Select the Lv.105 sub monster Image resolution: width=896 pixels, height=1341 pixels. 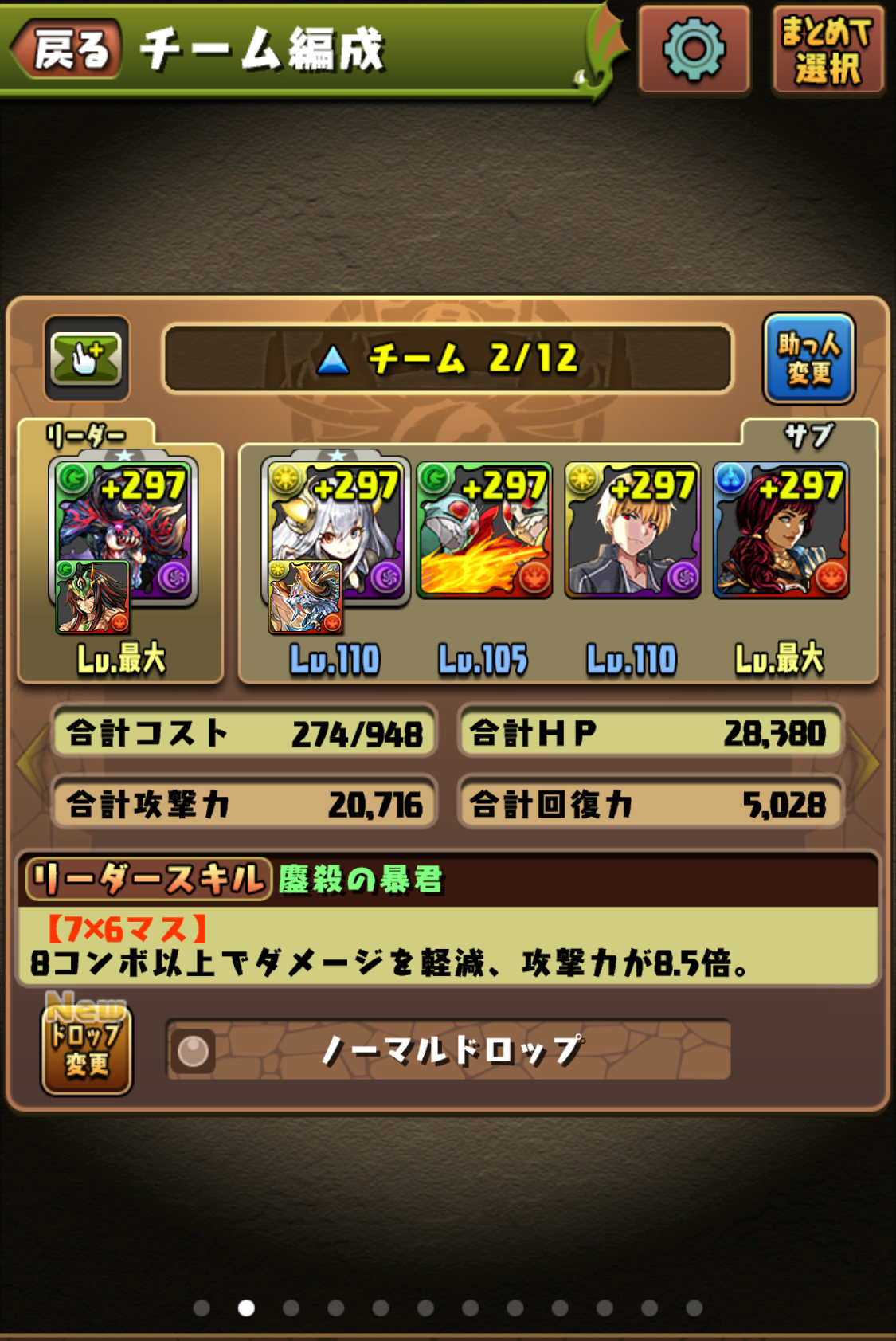483,530
